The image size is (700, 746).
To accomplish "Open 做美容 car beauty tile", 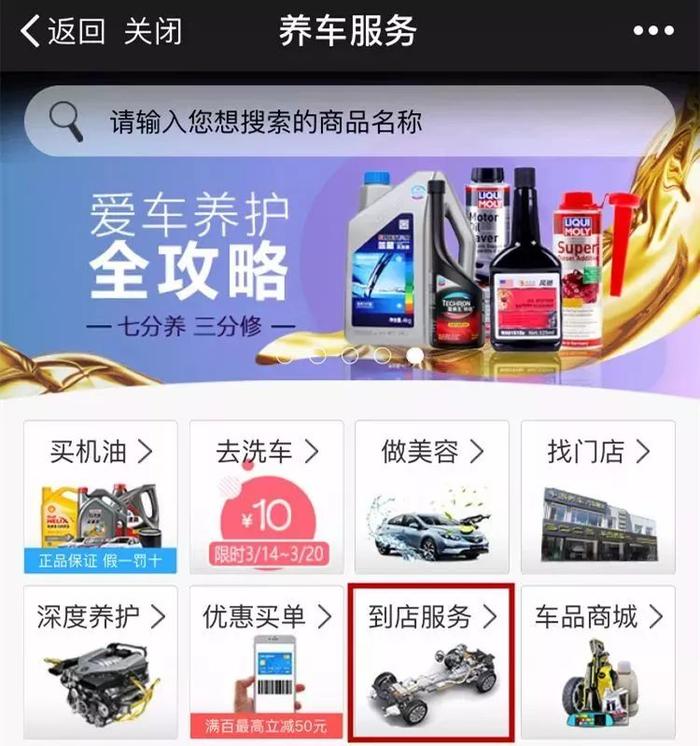I will [432, 497].
